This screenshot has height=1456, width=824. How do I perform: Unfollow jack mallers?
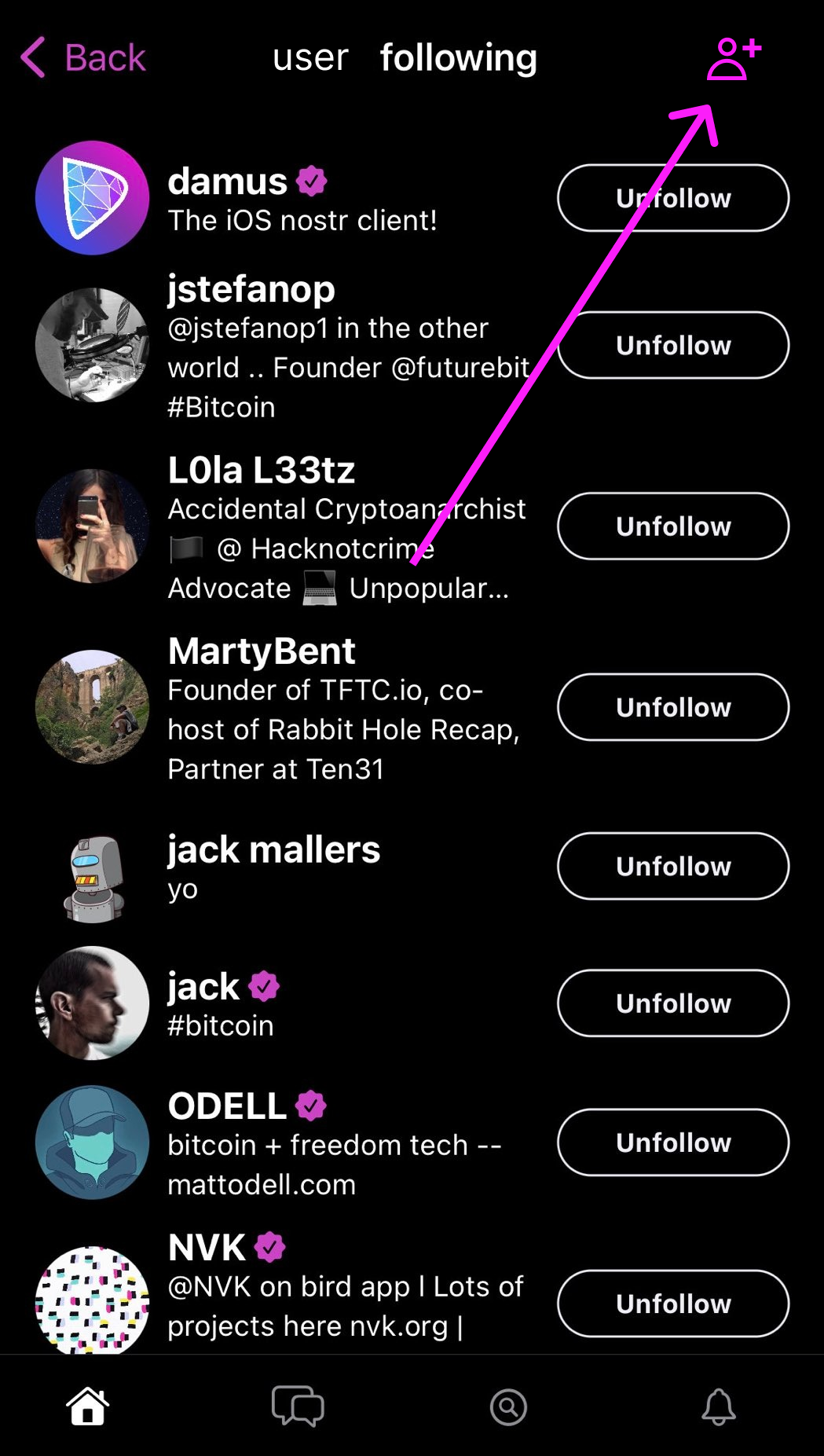[672, 867]
